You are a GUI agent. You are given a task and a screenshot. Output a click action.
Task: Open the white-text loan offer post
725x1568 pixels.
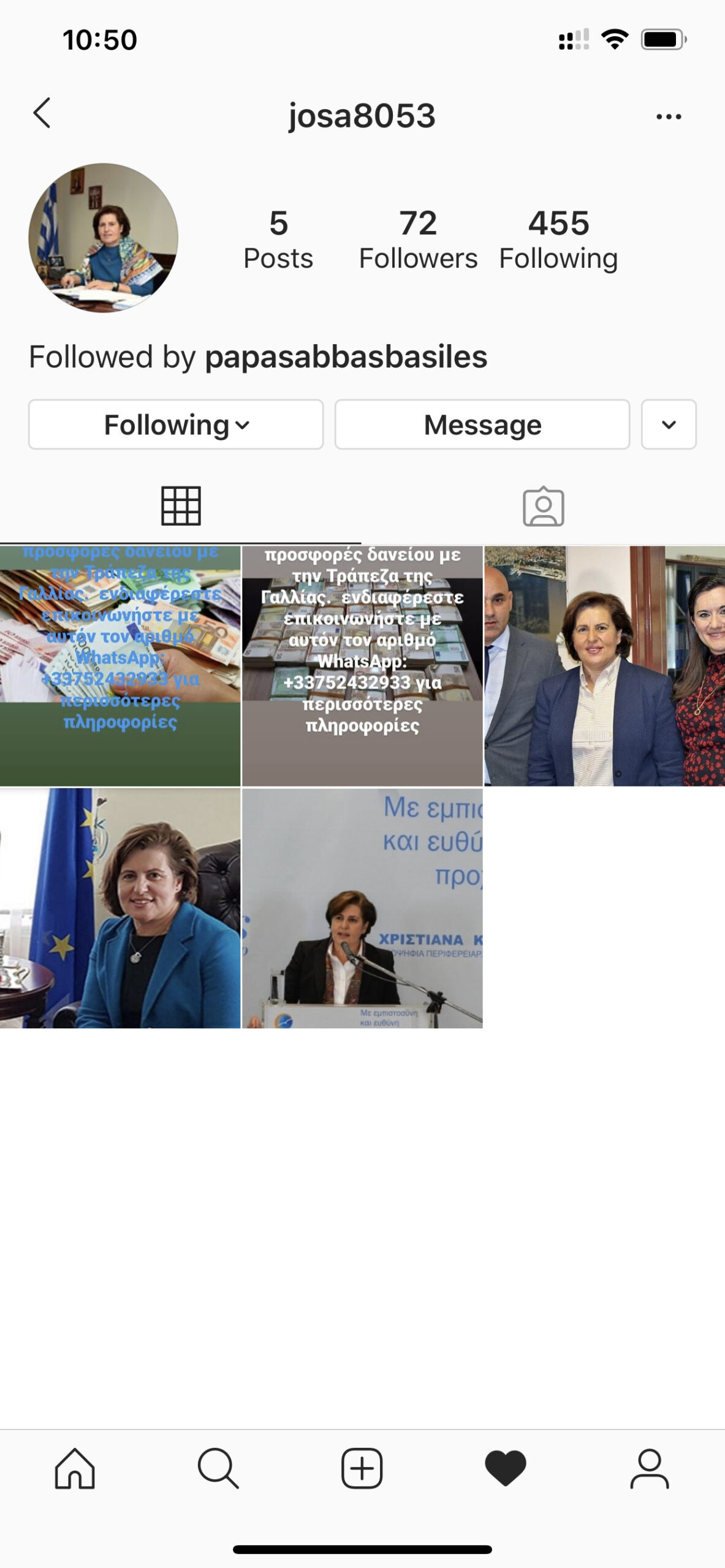[x=362, y=666]
